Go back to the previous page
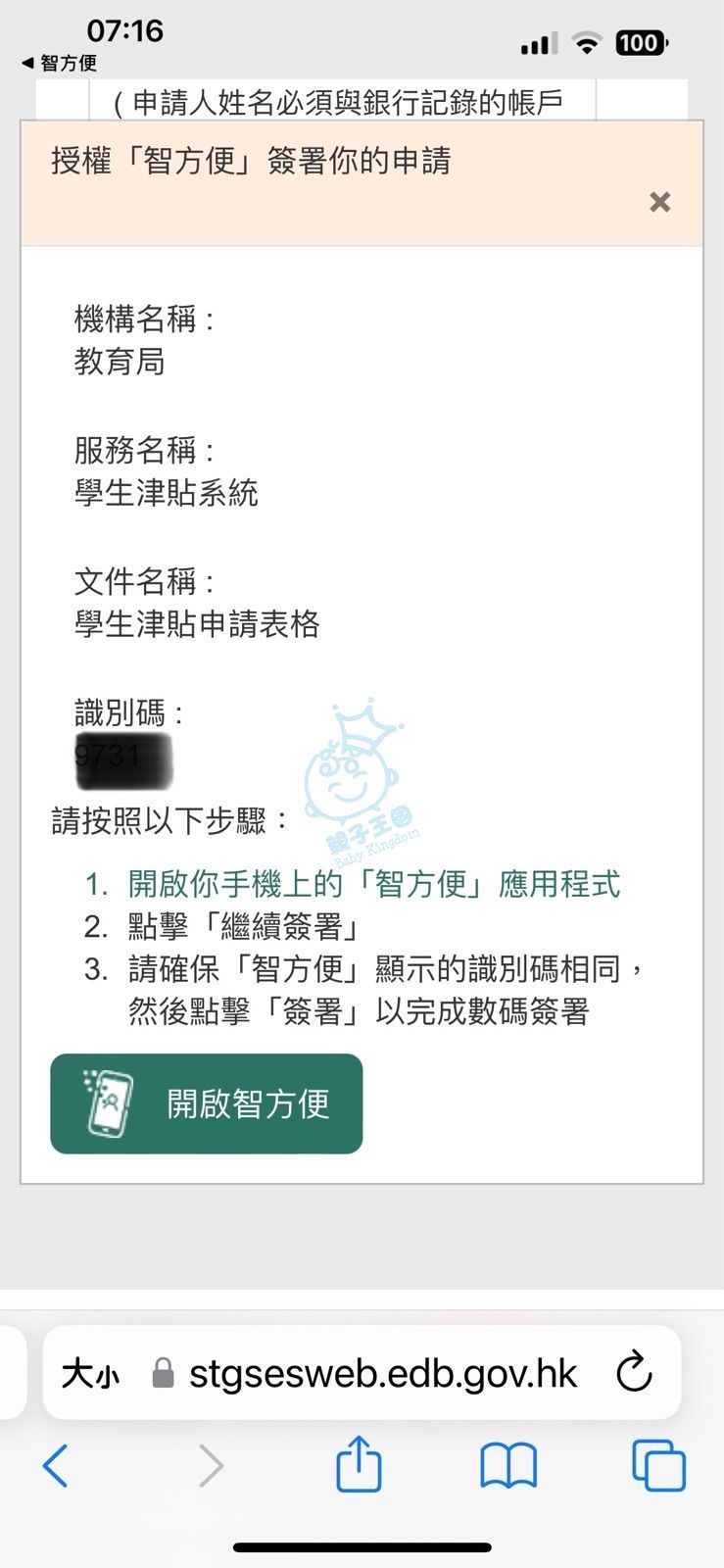 click(56, 1466)
